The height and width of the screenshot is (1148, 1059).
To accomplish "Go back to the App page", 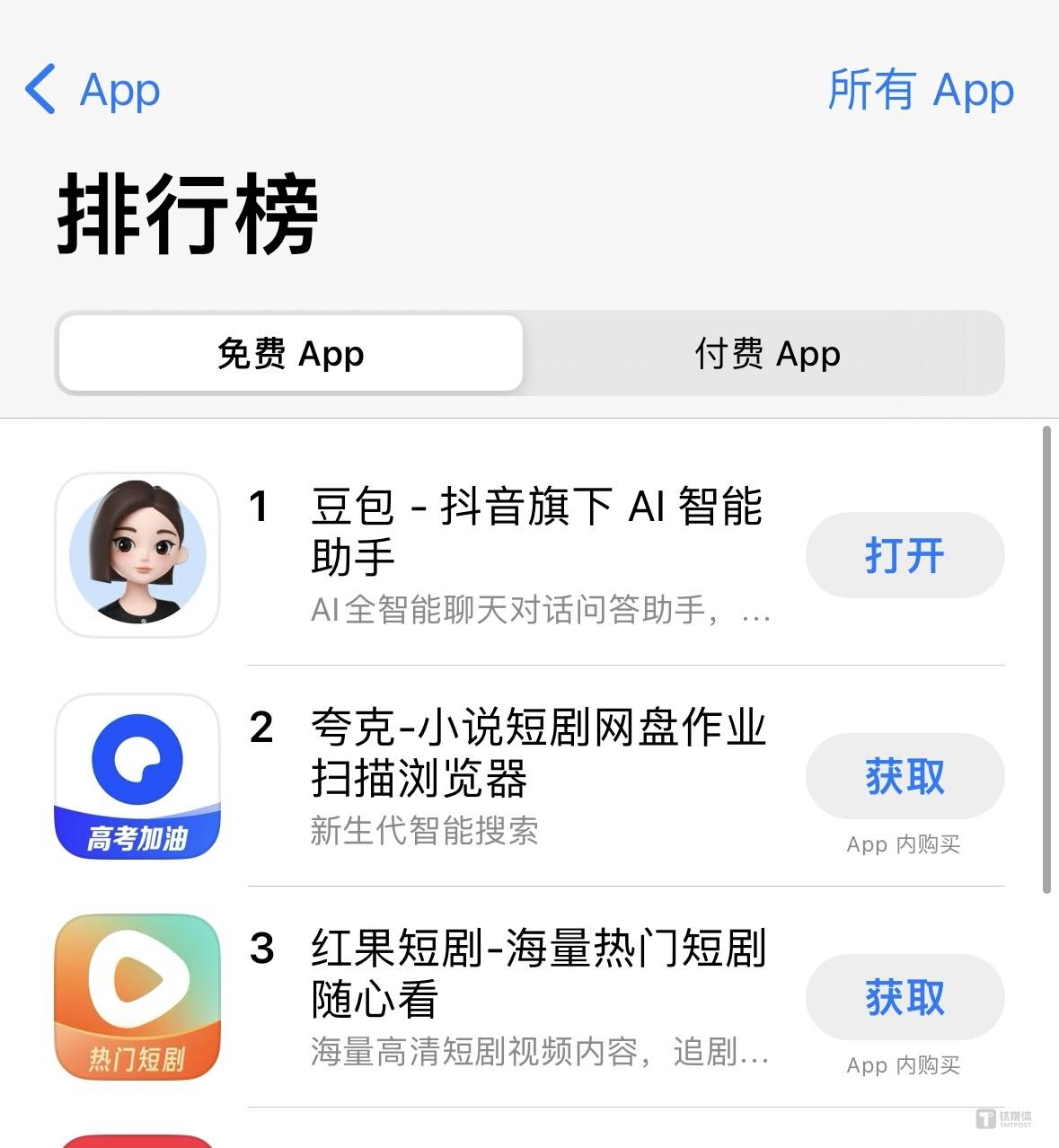I will (93, 90).
